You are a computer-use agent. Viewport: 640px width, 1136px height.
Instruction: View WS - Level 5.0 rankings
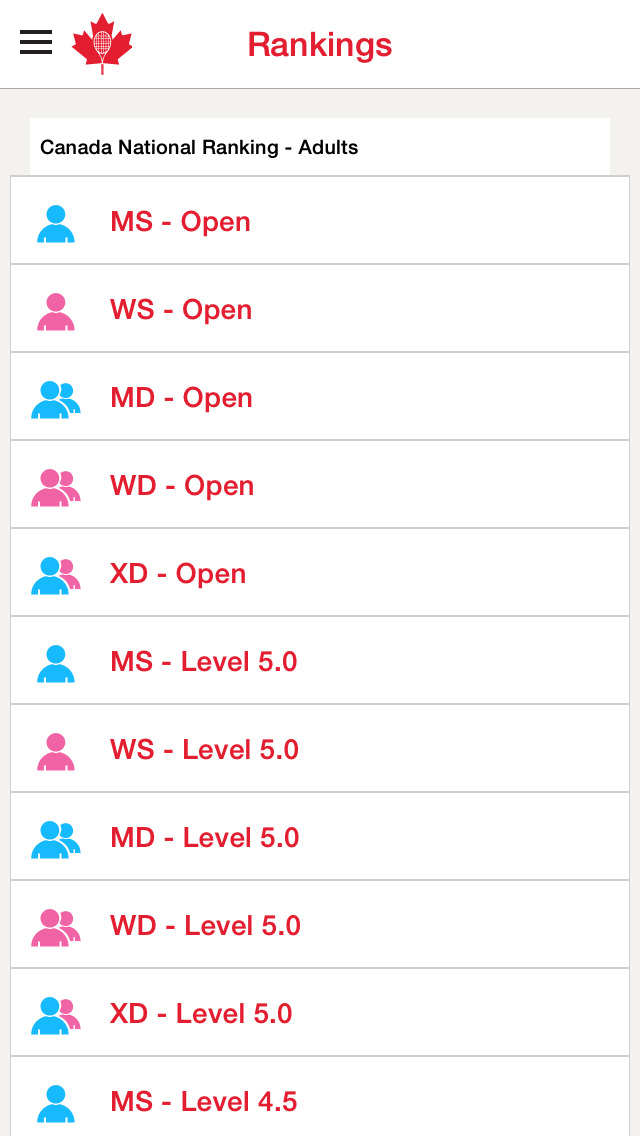coord(320,748)
